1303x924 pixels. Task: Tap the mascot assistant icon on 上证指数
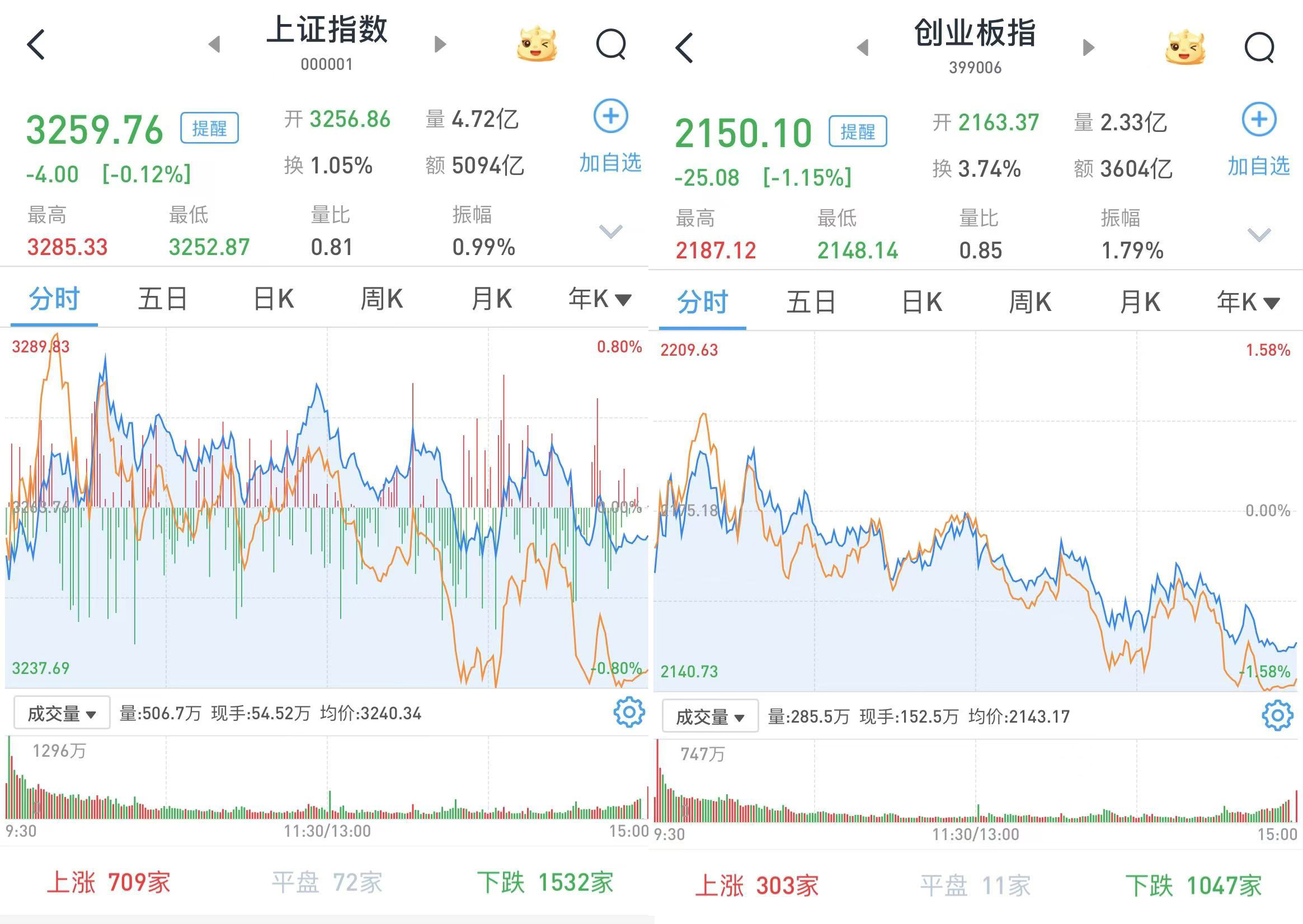(537, 44)
